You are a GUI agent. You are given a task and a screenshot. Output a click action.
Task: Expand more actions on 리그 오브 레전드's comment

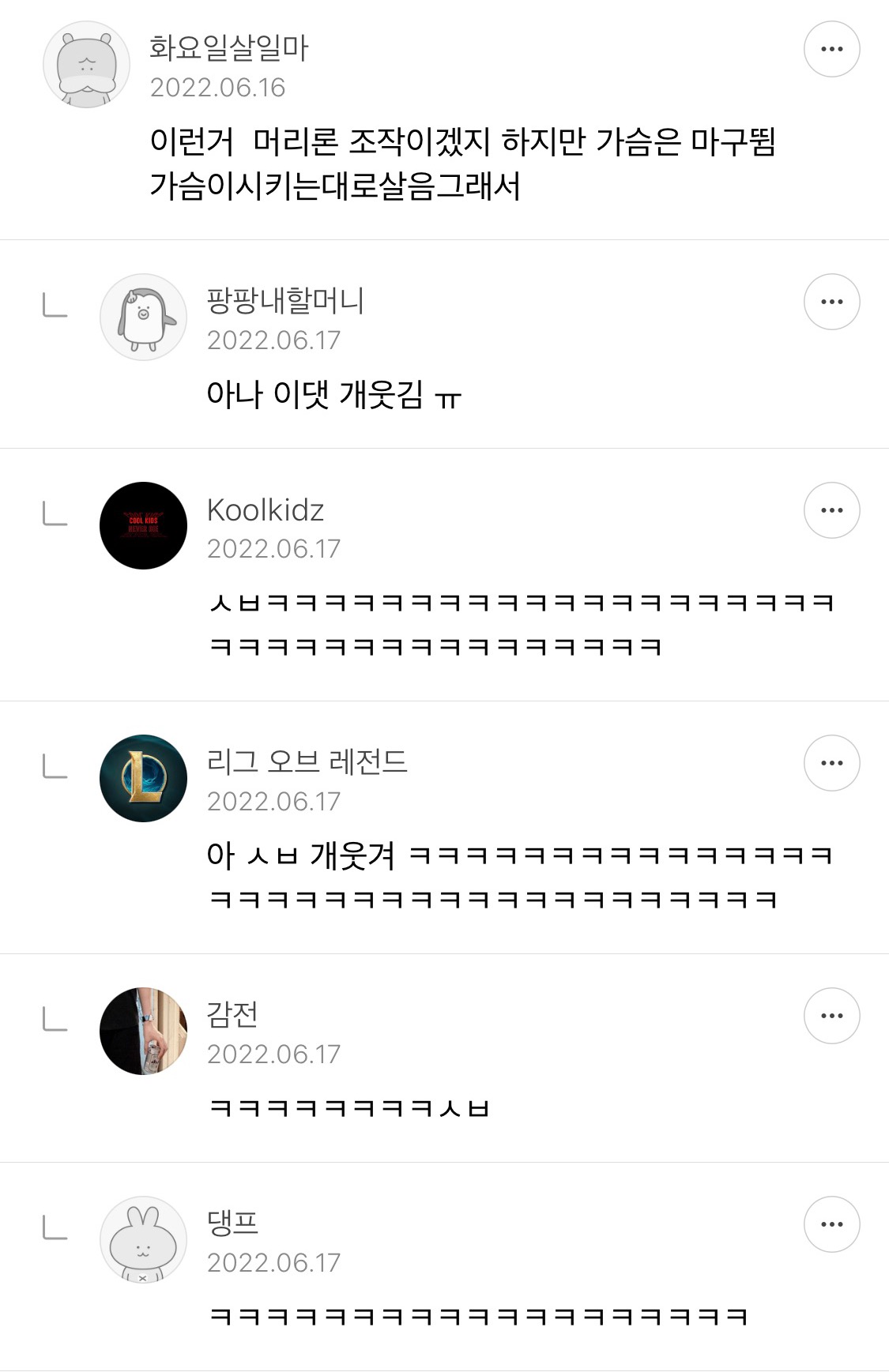click(831, 763)
